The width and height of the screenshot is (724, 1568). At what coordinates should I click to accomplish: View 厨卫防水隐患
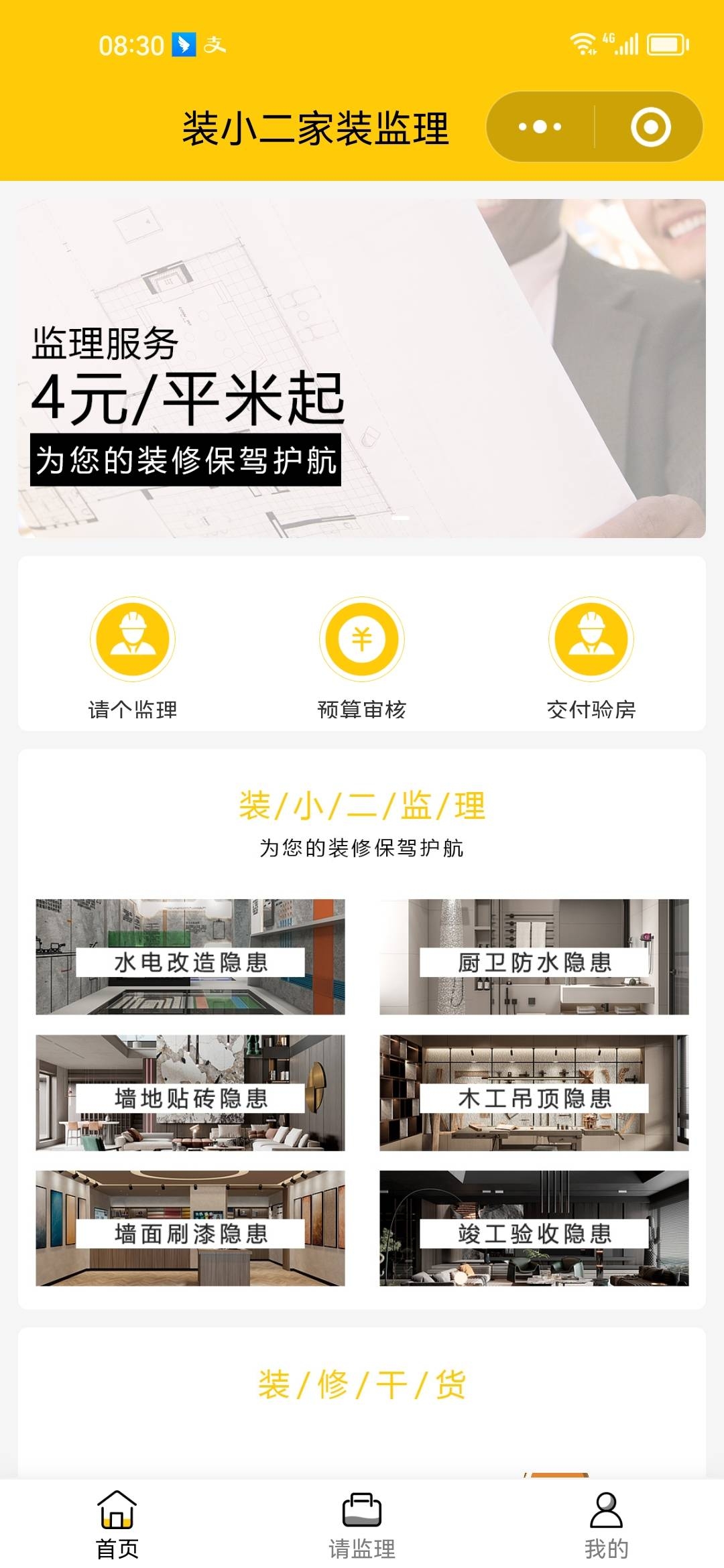(x=534, y=957)
